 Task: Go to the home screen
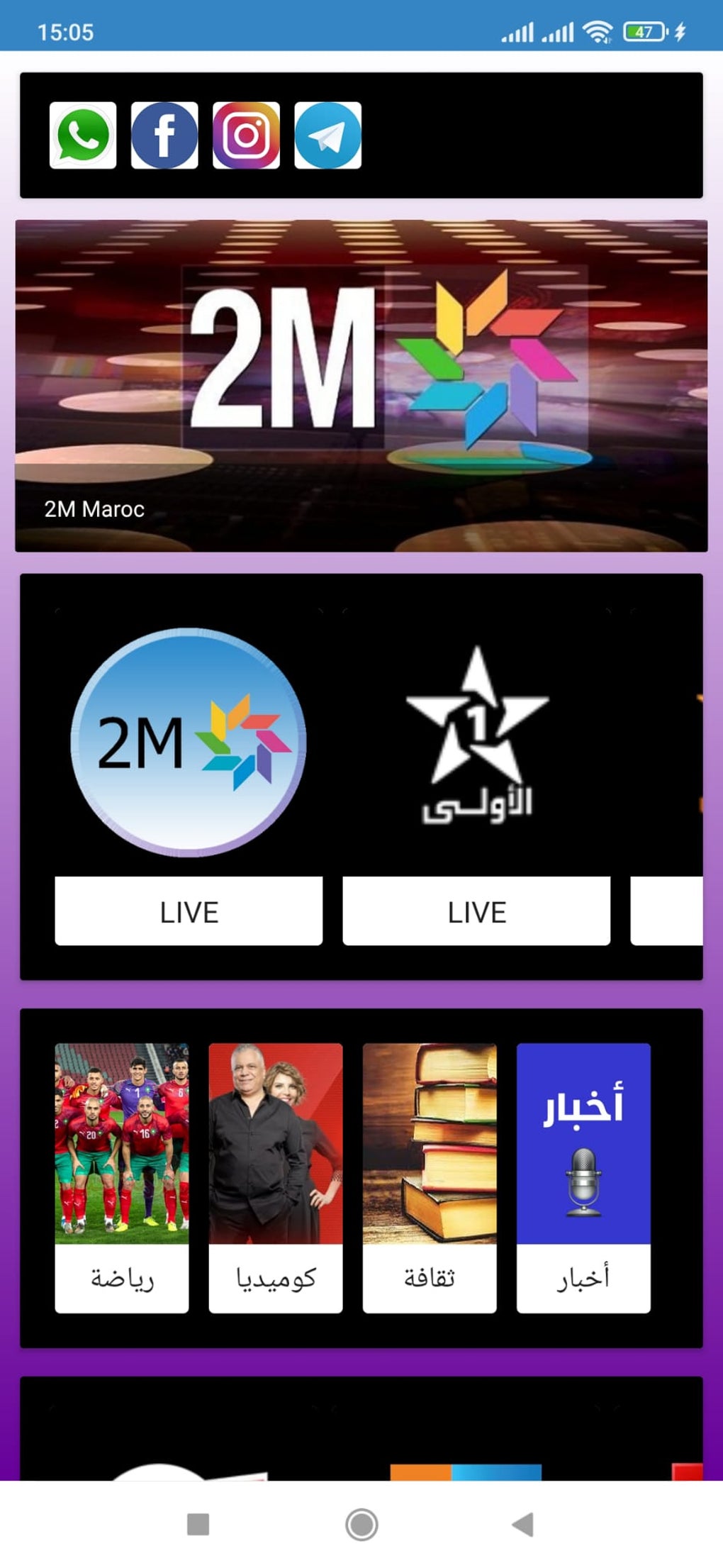(x=361, y=1524)
